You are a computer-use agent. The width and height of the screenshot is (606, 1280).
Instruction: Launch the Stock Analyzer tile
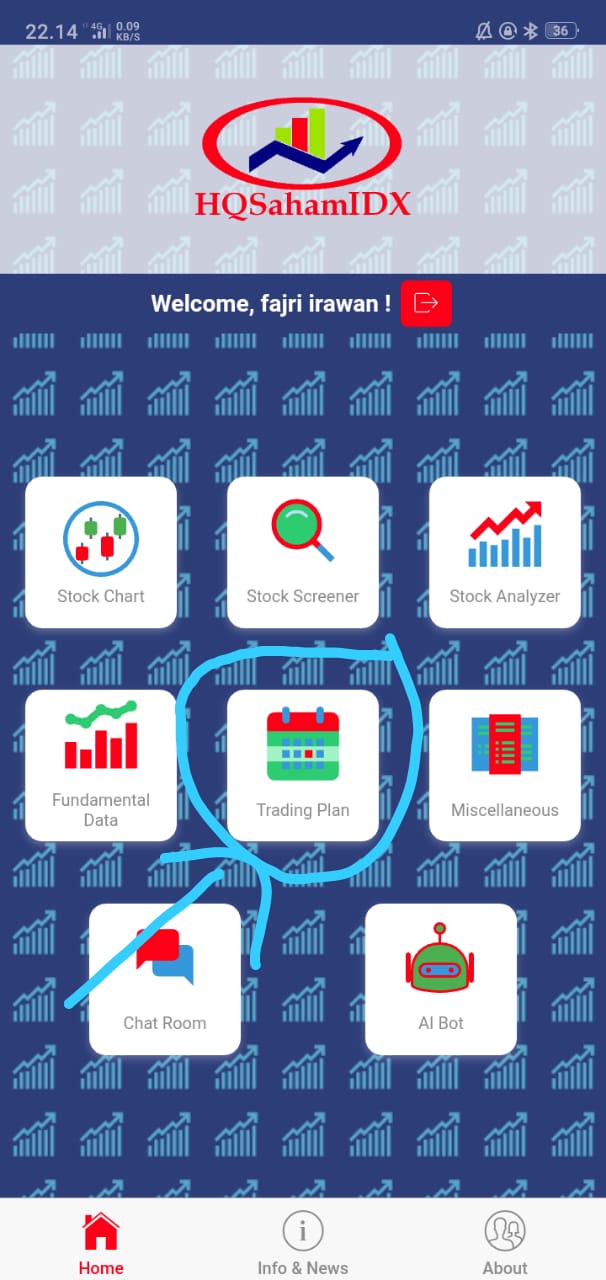point(505,552)
